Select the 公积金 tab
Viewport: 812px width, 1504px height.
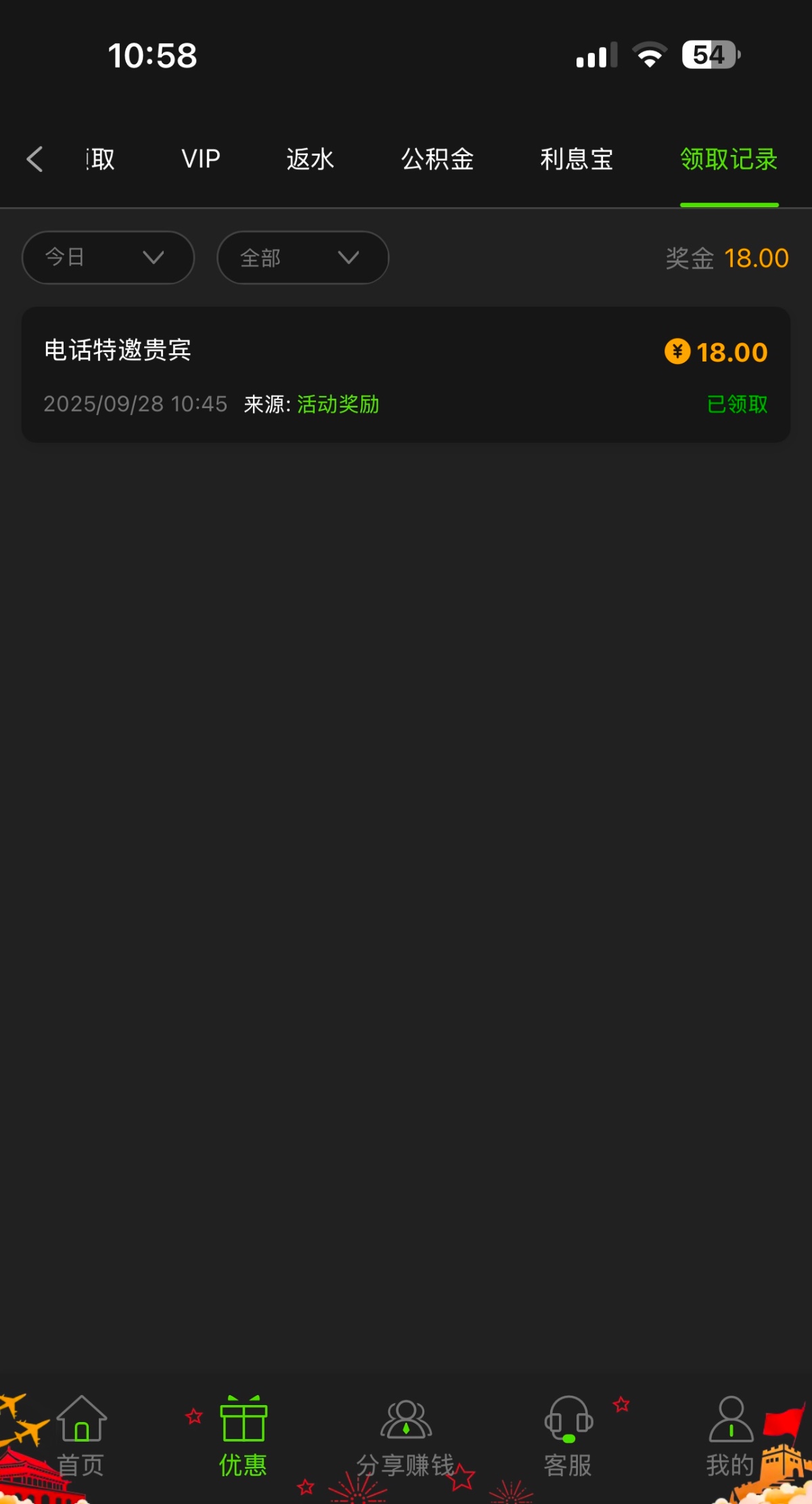click(x=437, y=159)
